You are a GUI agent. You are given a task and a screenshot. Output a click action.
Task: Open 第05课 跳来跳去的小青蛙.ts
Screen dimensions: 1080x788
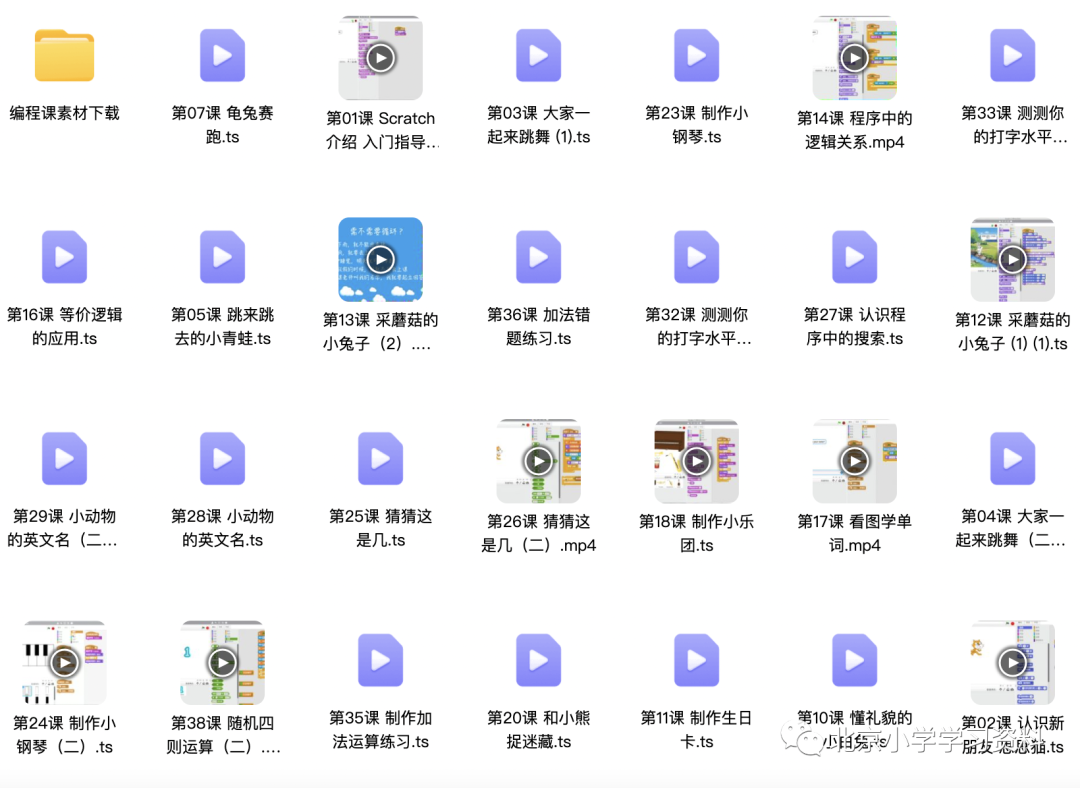(222, 257)
